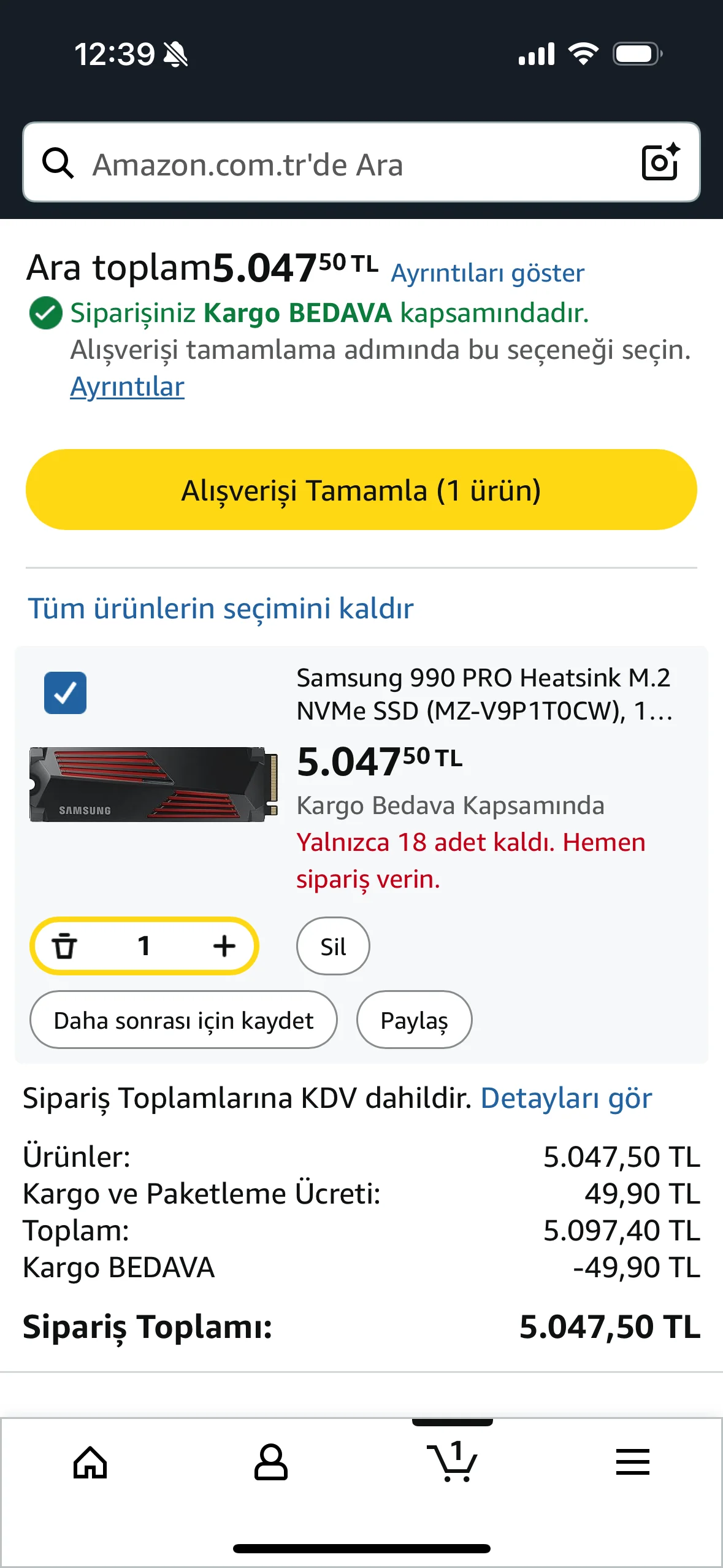Screen dimensions: 723x1568
Task: Open the camera lens search icon
Action: pos(660,163)
